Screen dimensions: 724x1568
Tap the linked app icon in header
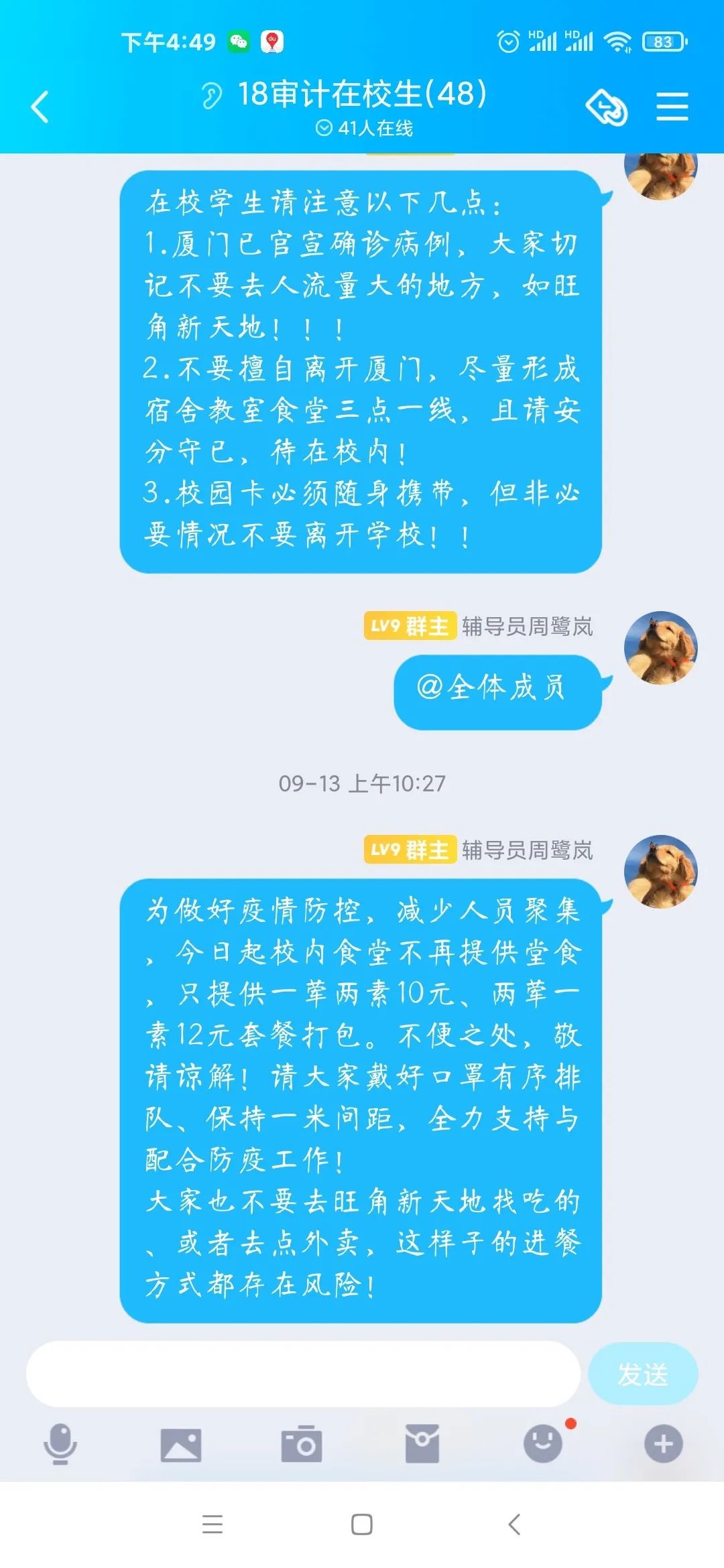click(607, 107)
